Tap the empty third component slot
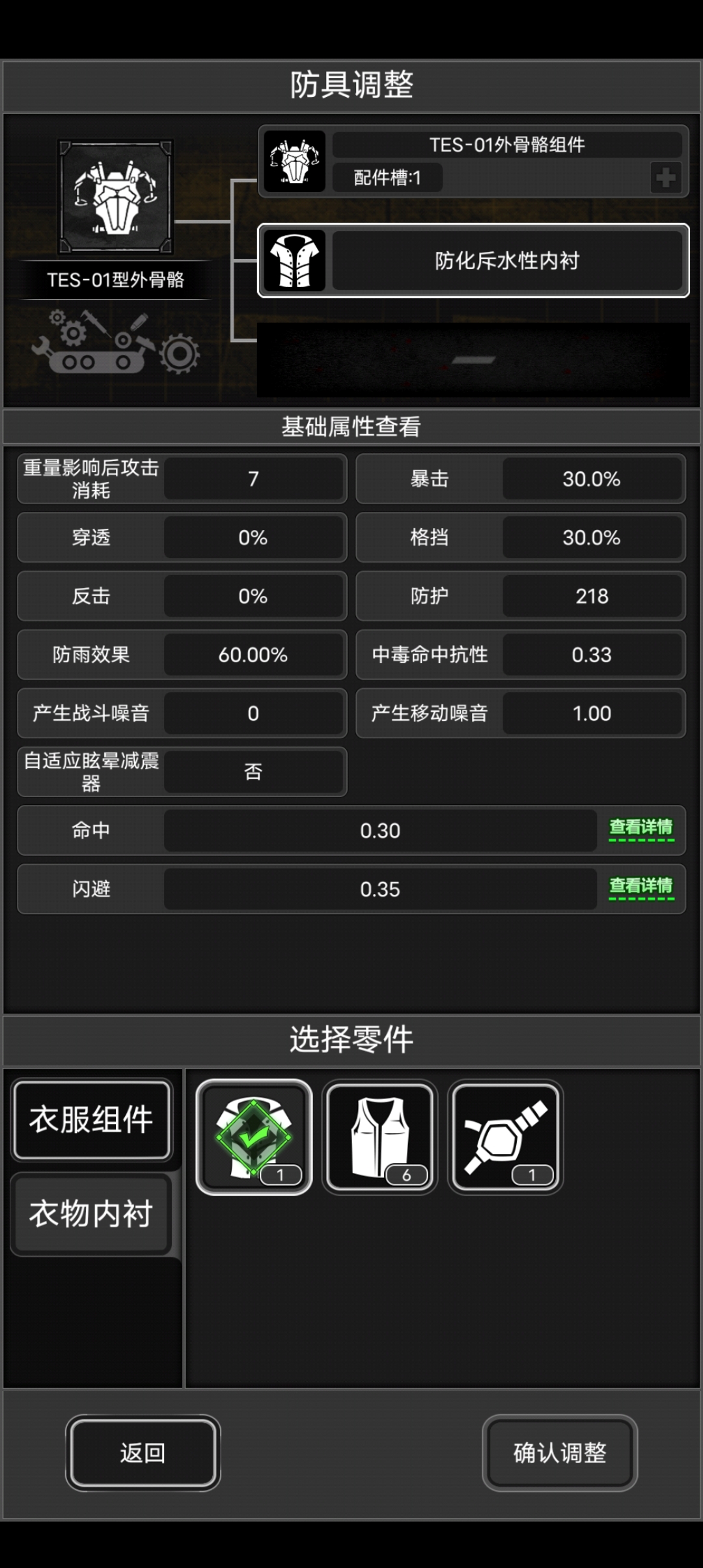The height and width of the screenshot is (1568, 703). click(x=473, y=359)
